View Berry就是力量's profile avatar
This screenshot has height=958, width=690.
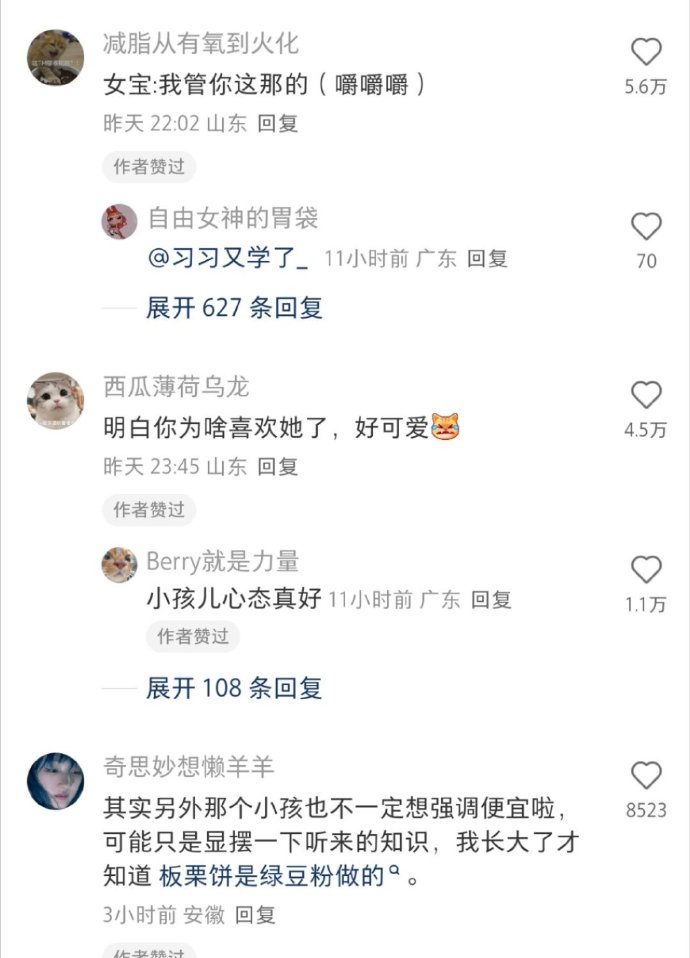pos(120,565)
